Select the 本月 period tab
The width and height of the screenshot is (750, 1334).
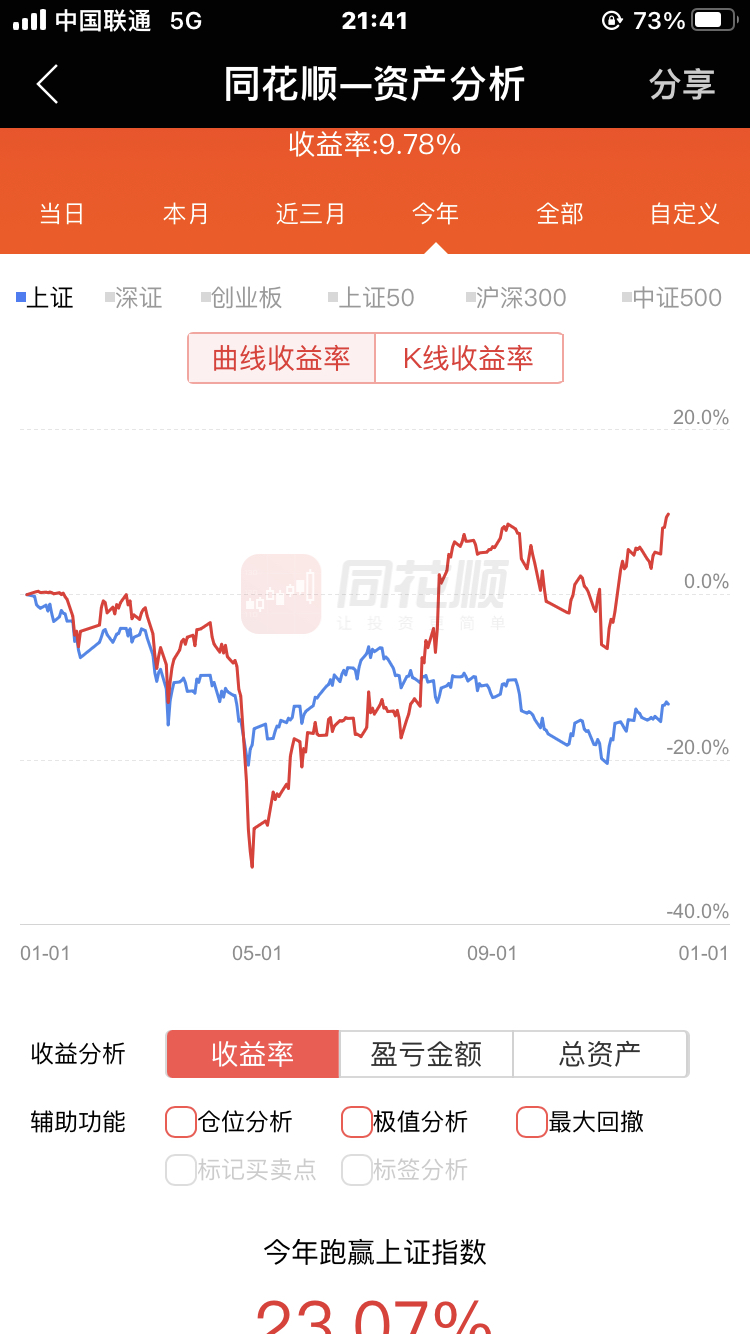(186, 213)
